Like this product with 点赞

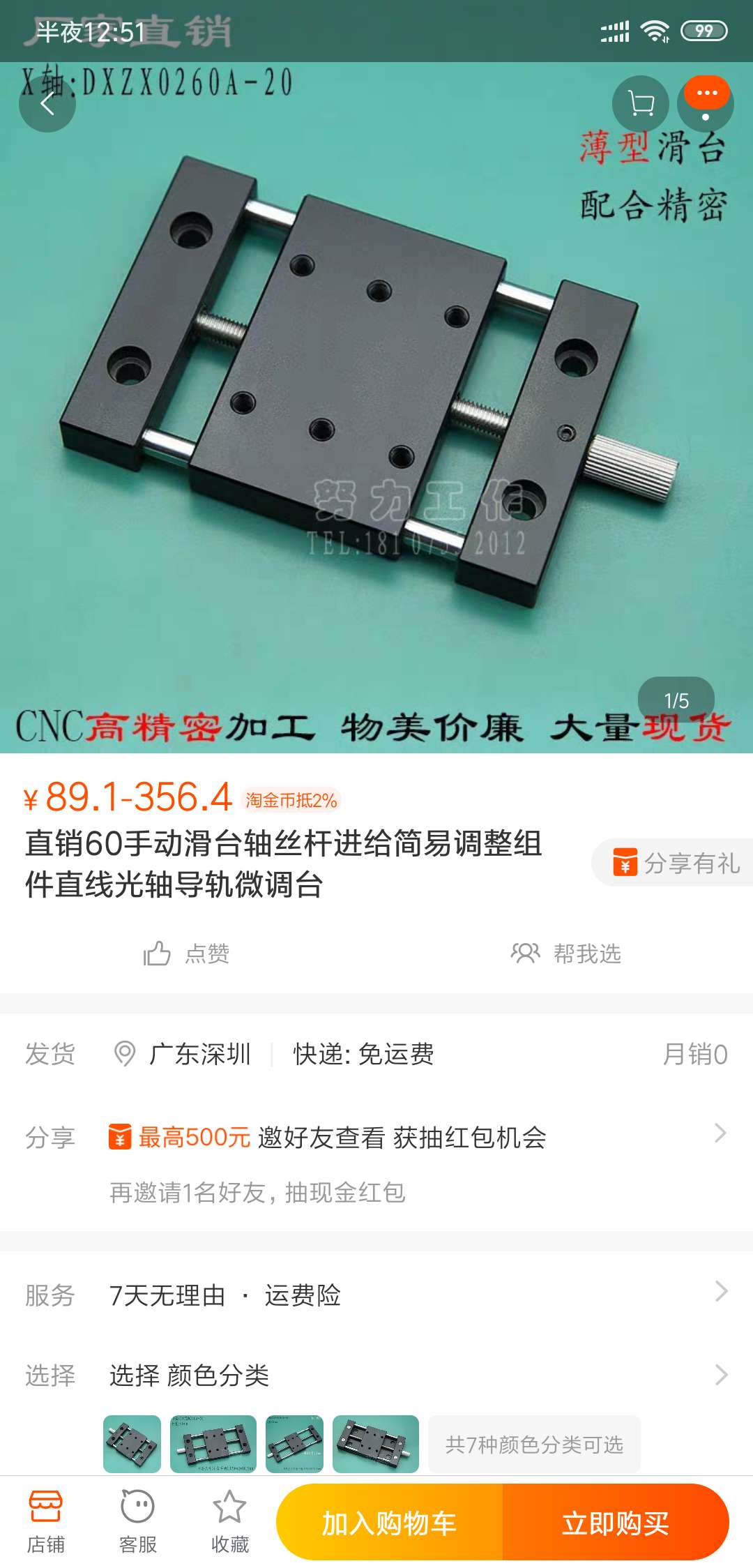tap(187, 953)
